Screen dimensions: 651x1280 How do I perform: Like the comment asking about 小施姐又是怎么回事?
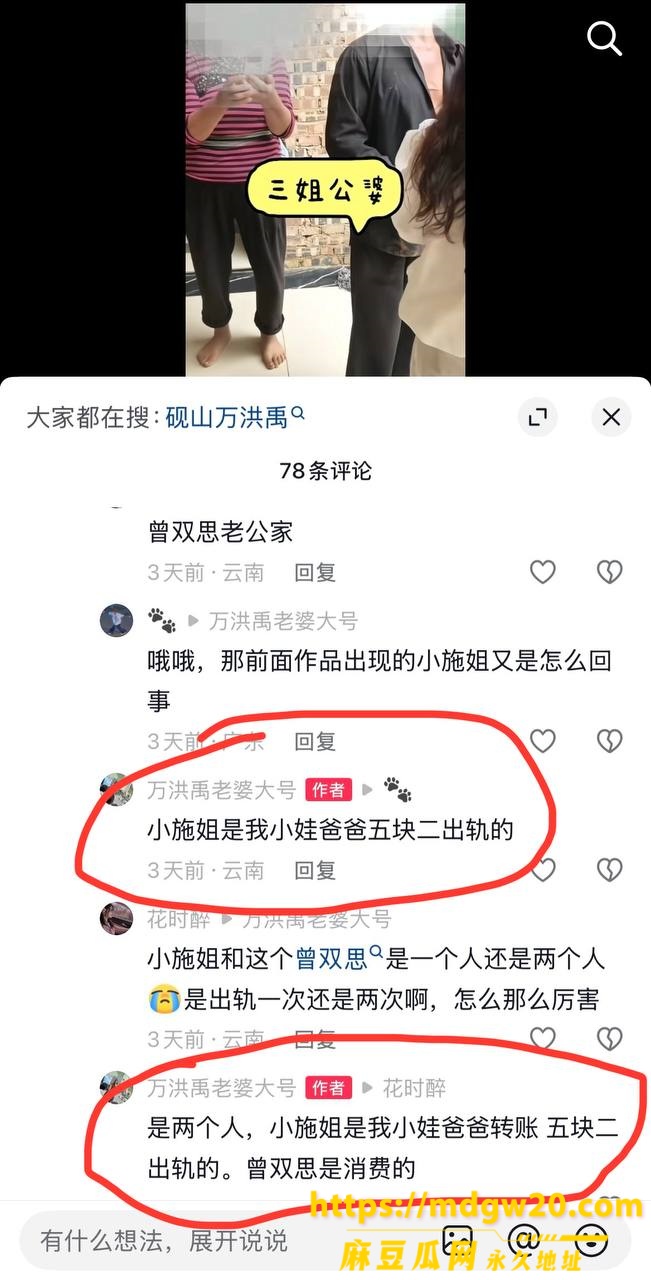coord(542,741)
